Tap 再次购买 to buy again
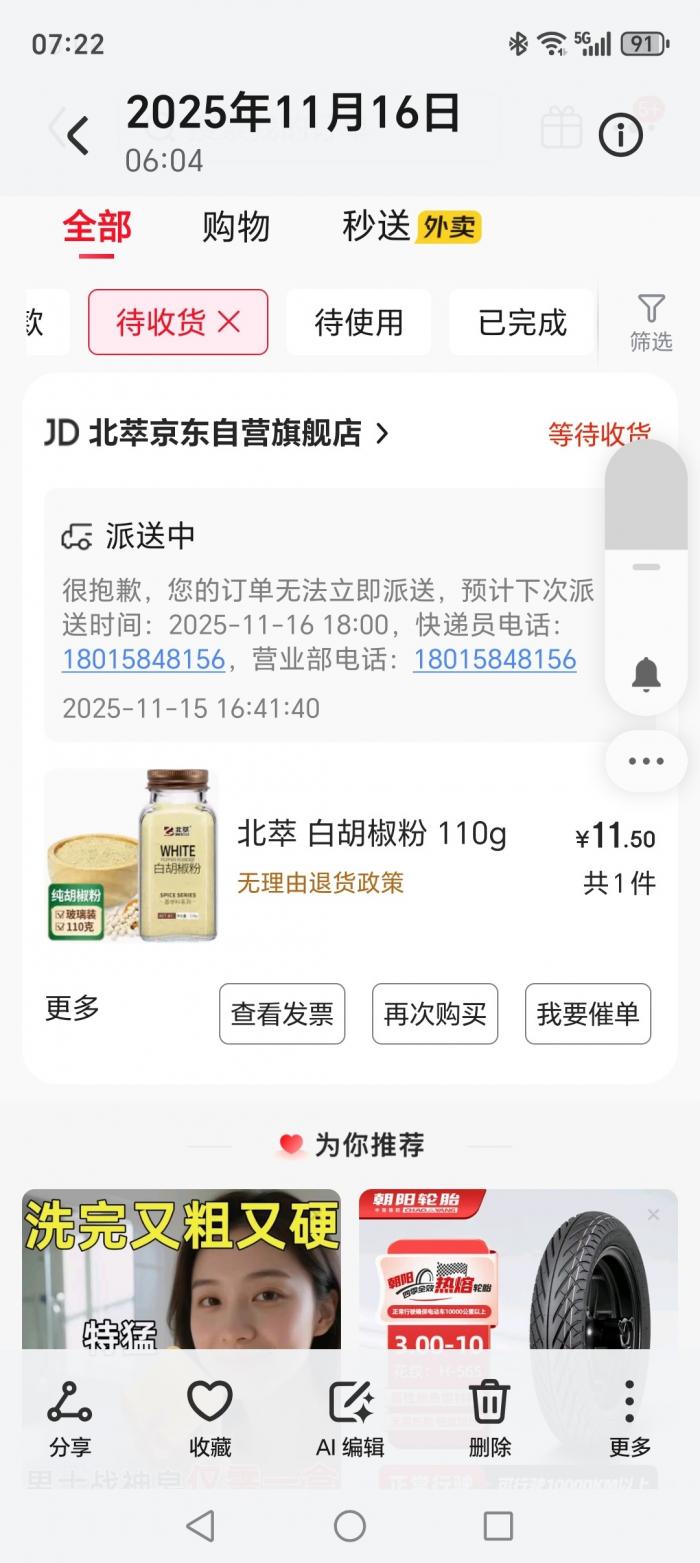The height and width of the screenshot is (1563, 700). coord(435,1014)
